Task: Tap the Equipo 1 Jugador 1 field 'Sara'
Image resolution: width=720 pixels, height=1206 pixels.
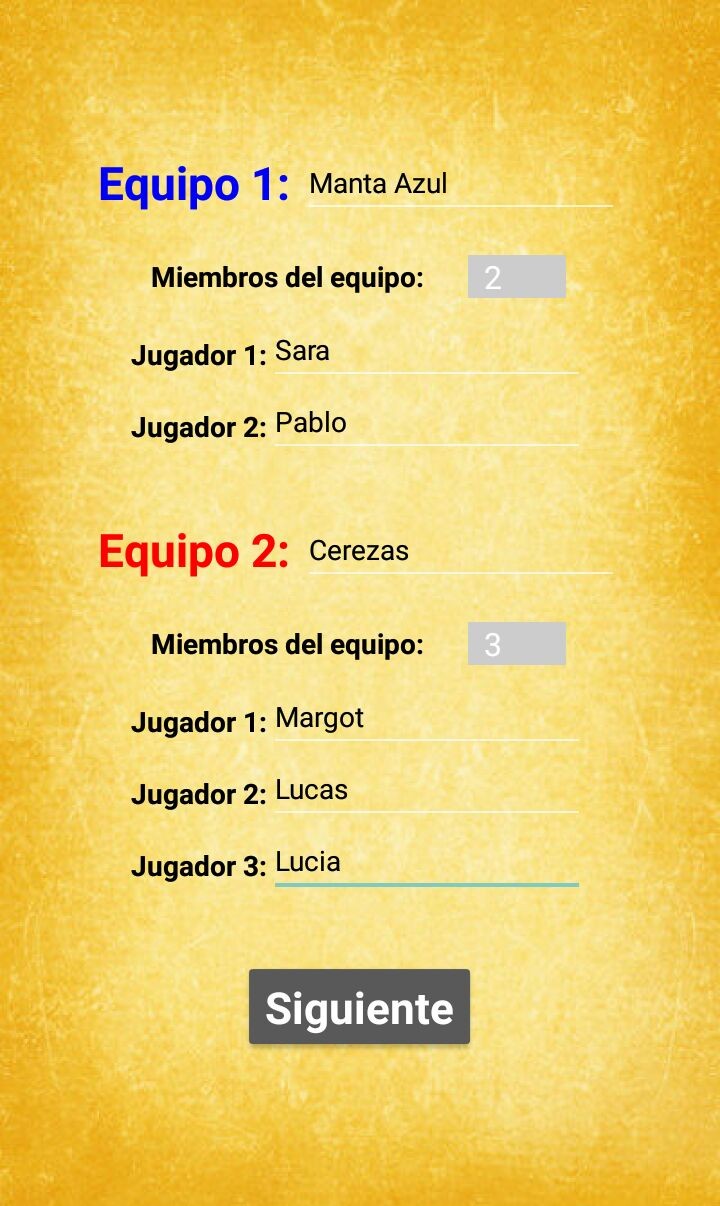Action: pyautogui.click(x=427, y=353)
